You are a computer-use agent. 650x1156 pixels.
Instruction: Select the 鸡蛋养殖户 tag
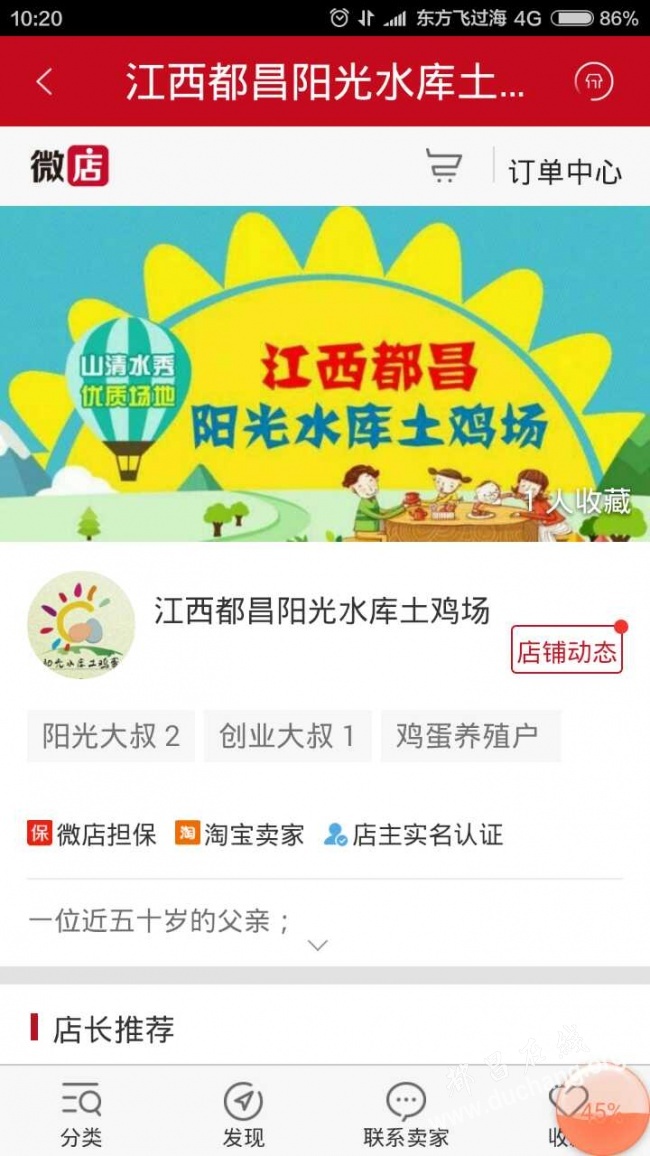click(468, 736)
